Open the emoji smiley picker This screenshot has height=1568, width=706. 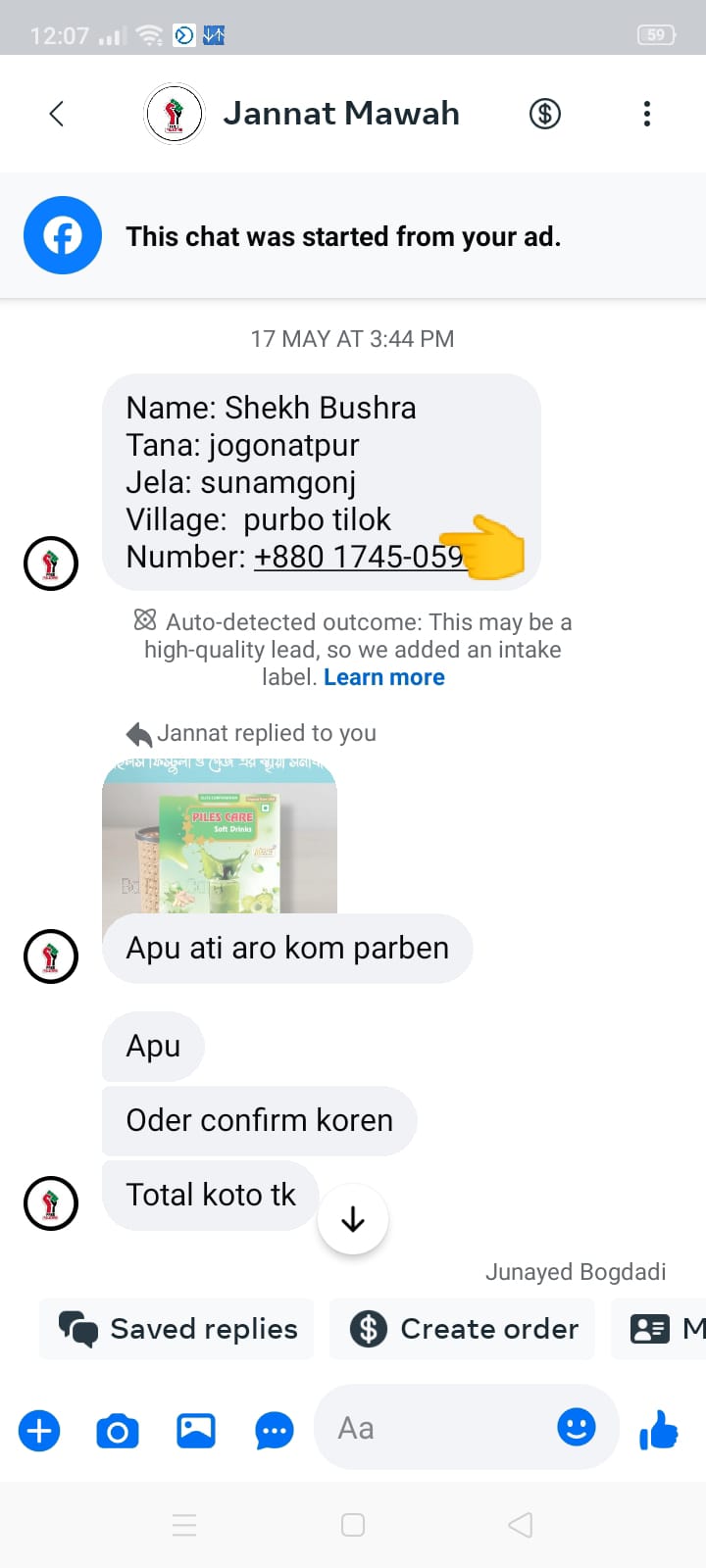(x=577, y=1427)
